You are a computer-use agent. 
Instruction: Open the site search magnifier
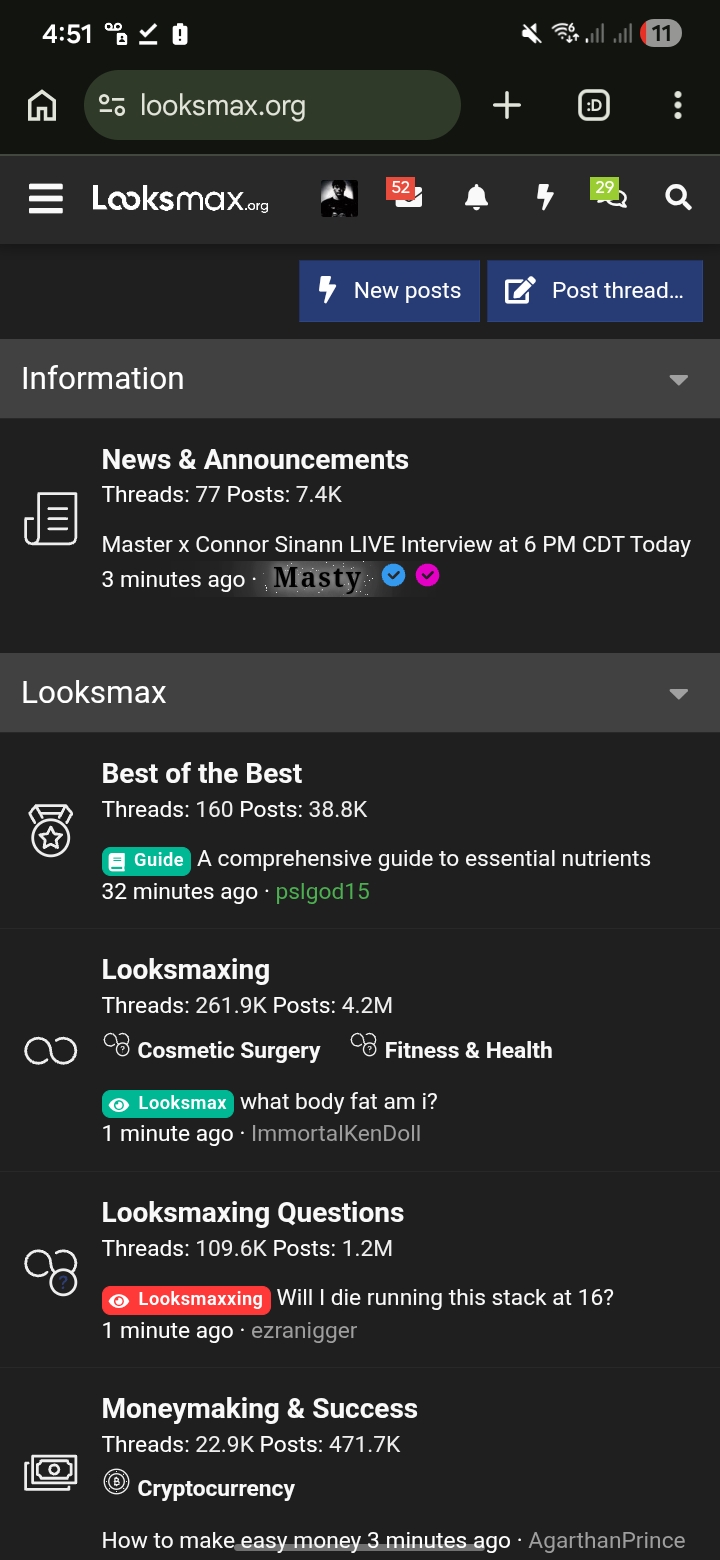(678, 198)
